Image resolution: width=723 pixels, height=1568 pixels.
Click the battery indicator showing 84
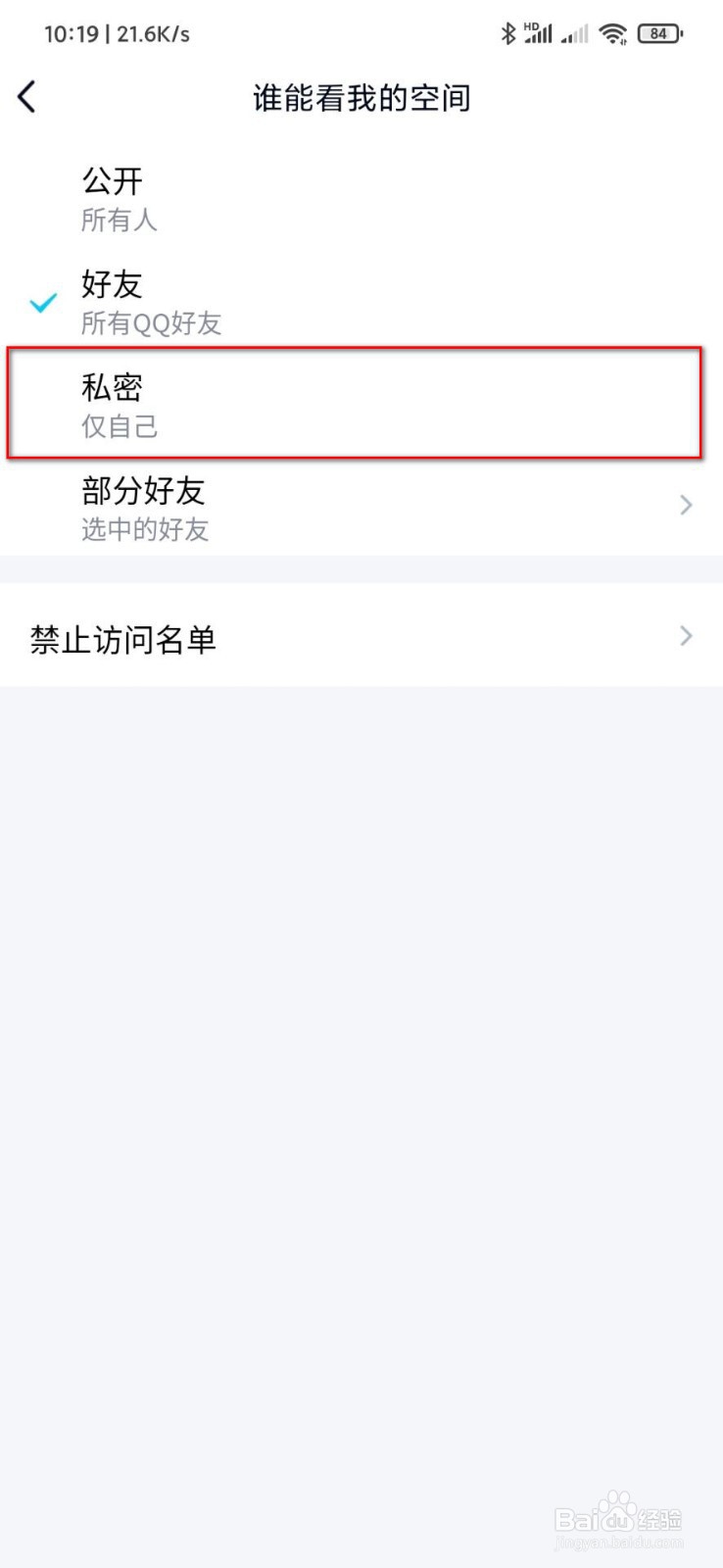(x=658, y=32)
